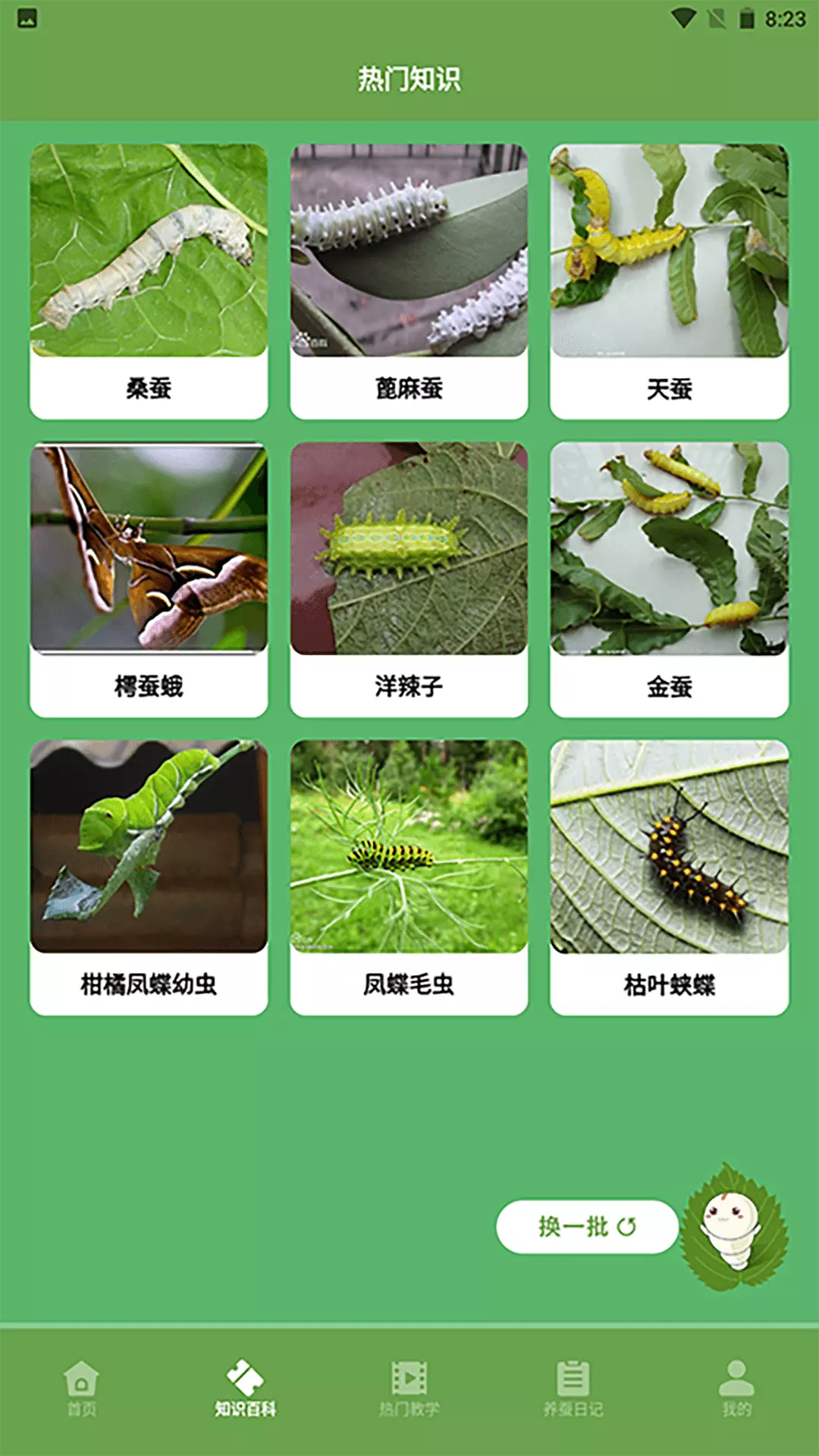This screenshot has height=1456, width=819.
Task: Tap the silkworm mascot on the leaf
Action: coord(733,1228)
